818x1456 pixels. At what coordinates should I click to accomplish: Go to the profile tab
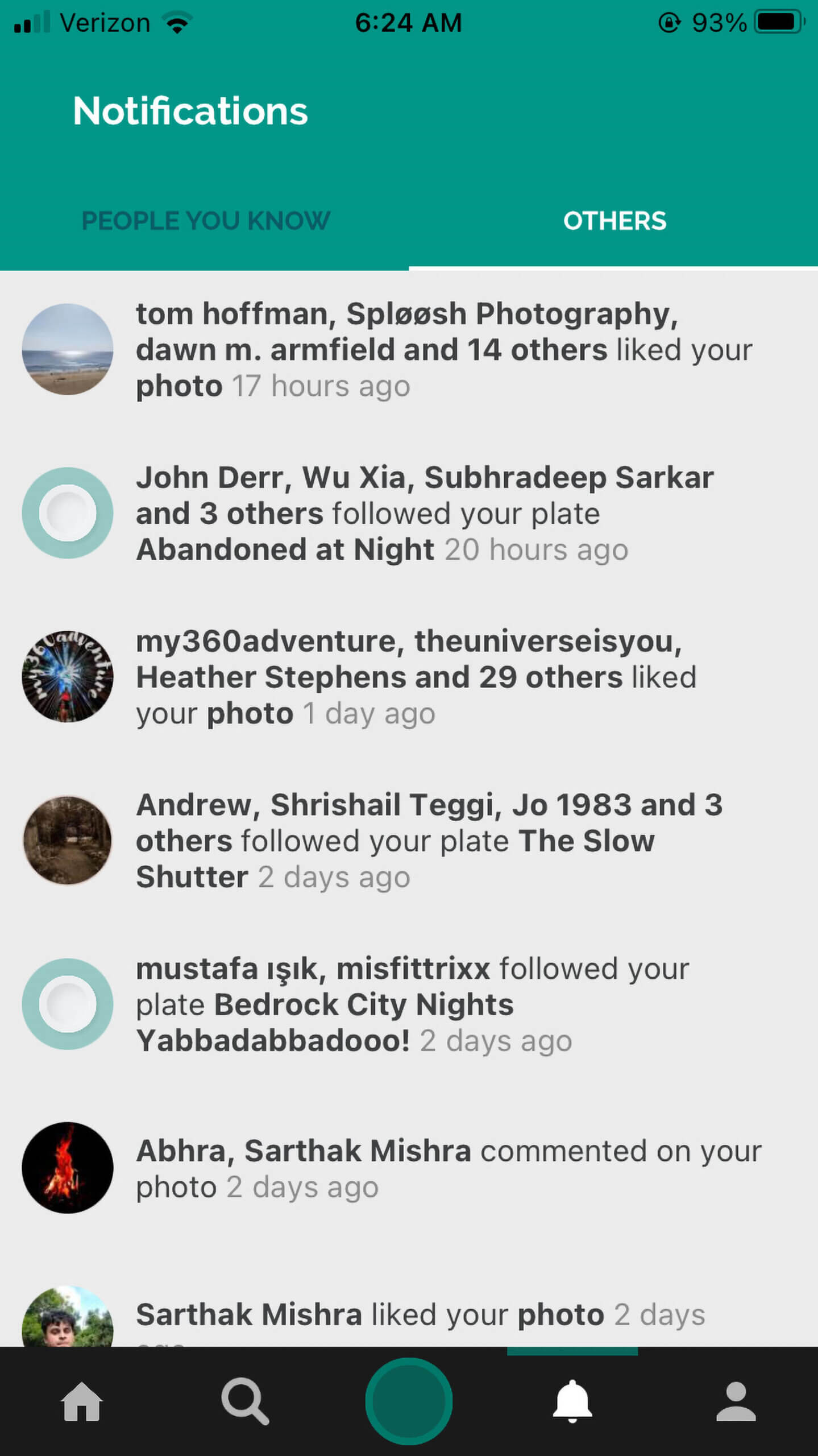pos(736,1403)
